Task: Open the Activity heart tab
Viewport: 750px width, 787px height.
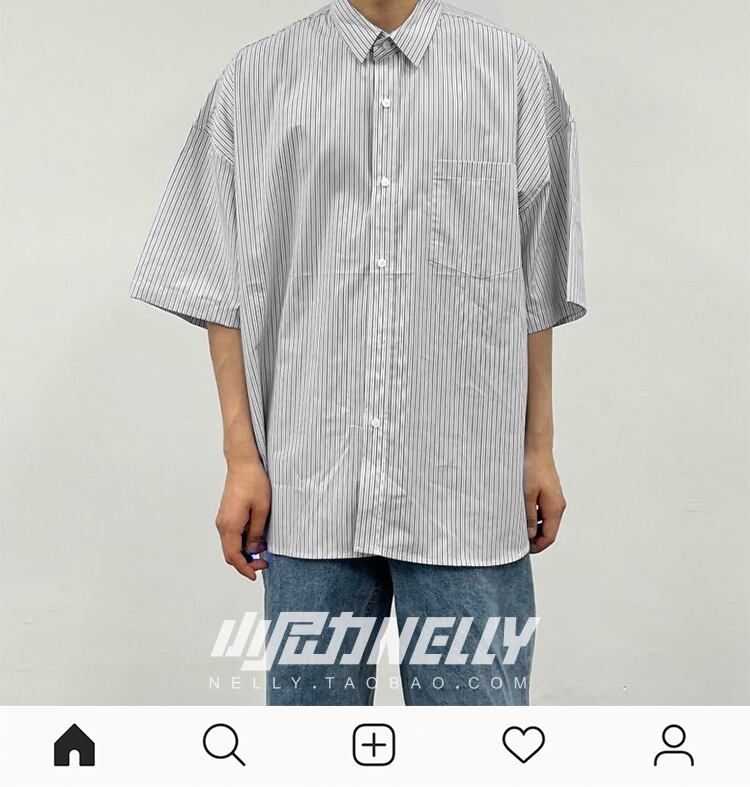Action: pos(524,744)
